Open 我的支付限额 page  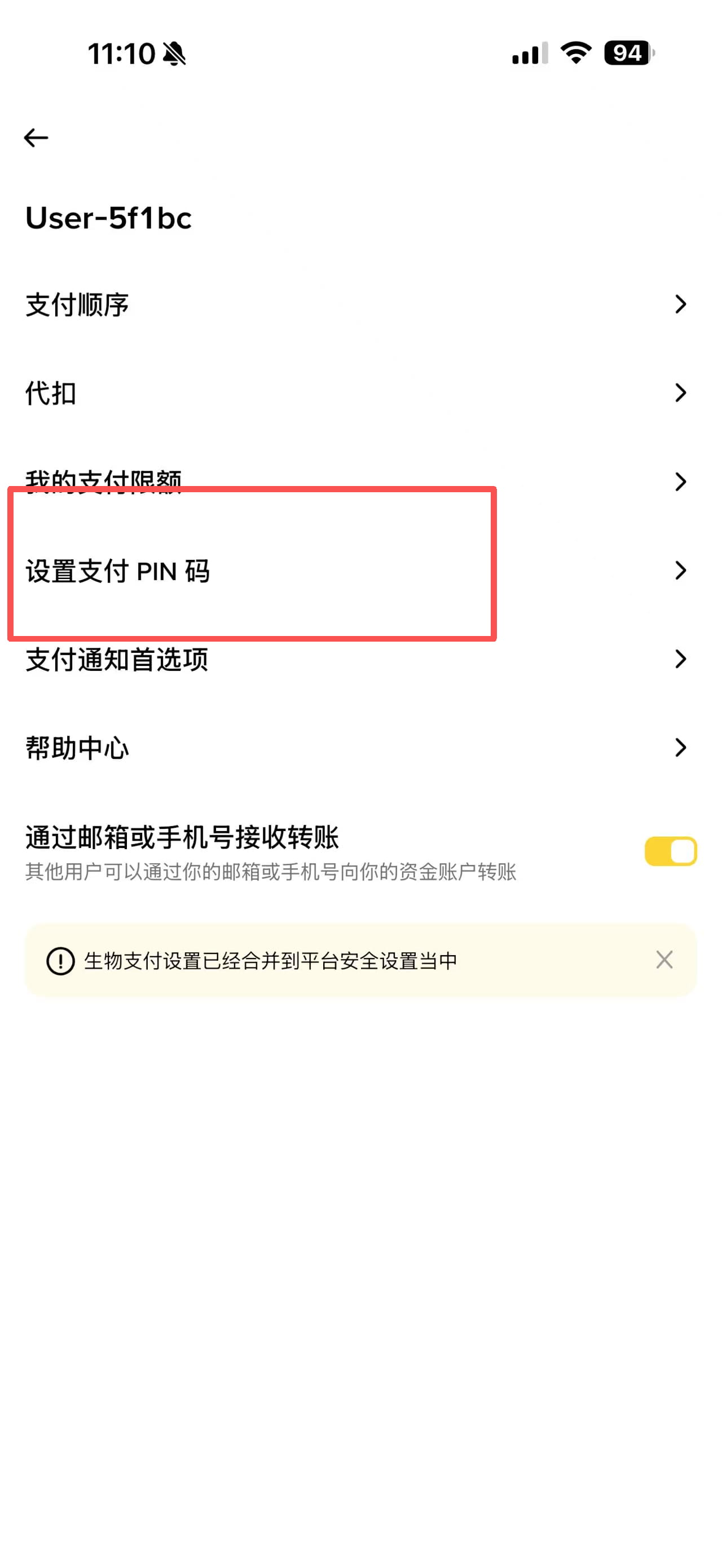tap(103, 481)
